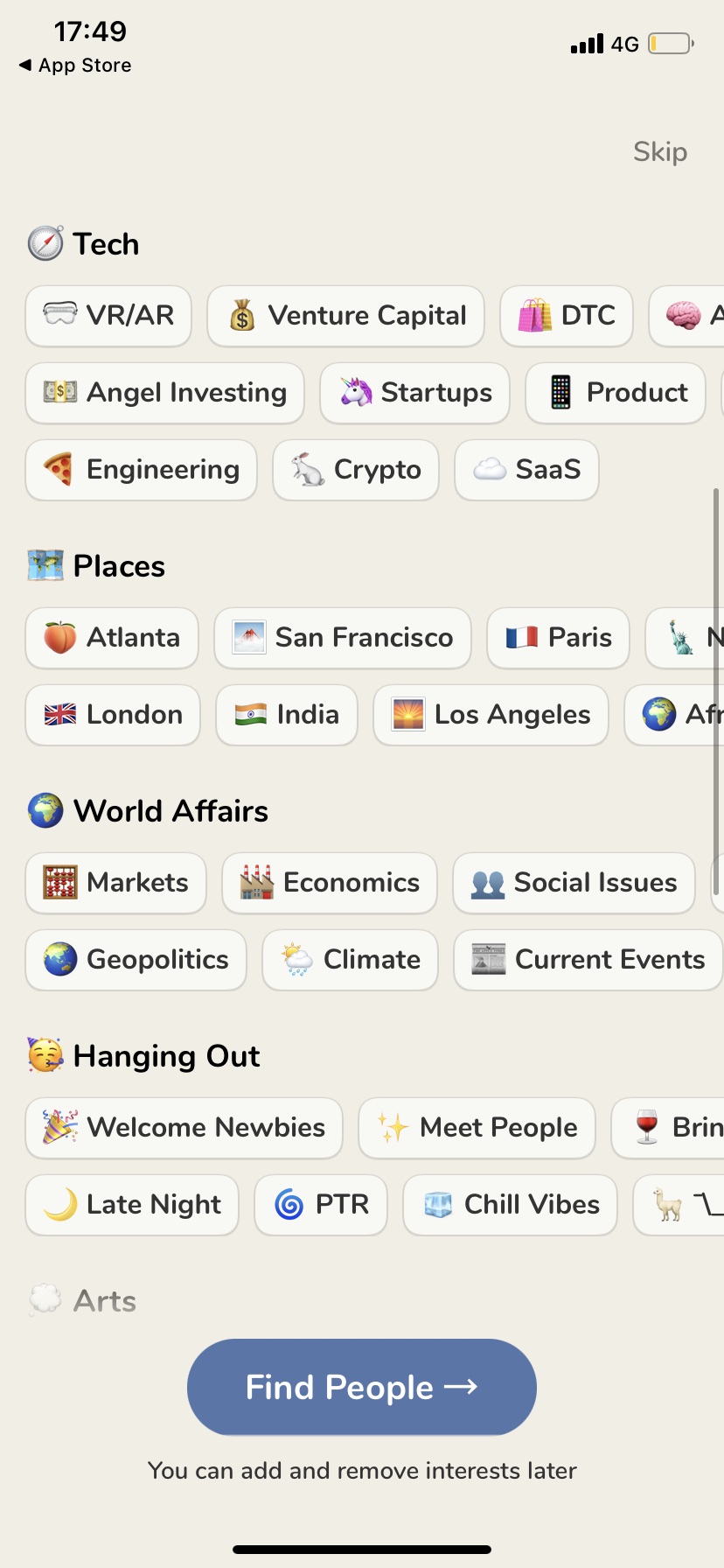
Task: Choose San Francisco under Places
Action: [x=343, y=638]
